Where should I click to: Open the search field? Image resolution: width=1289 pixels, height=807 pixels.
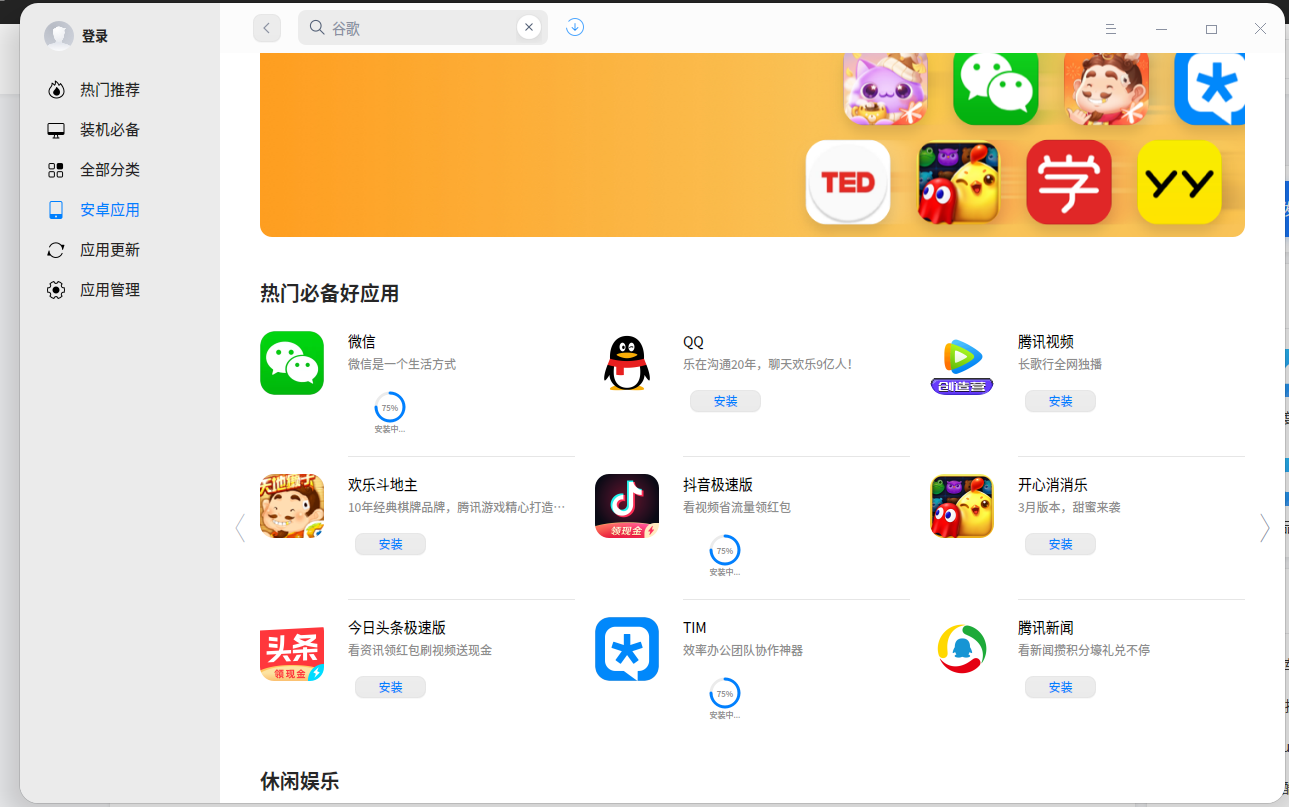[x=420, y=28]
